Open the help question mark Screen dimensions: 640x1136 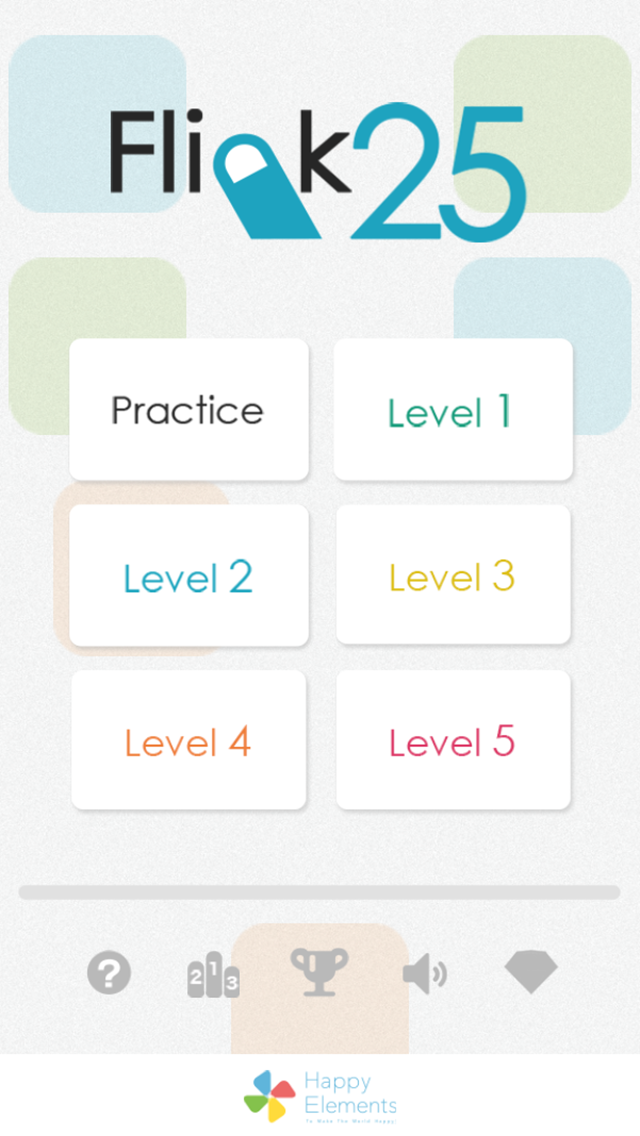point(109,972)
